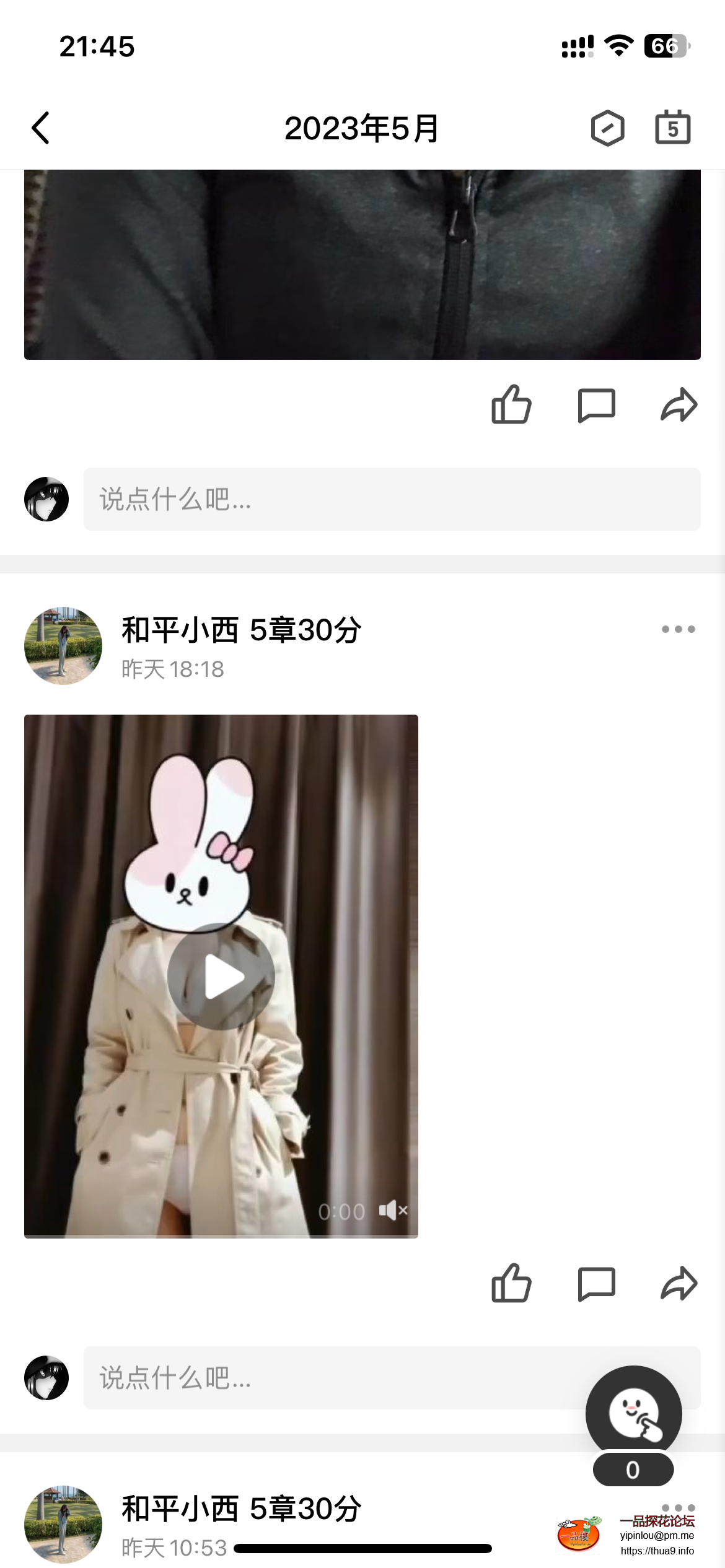This screenshot has width=725, height=1568.
Task: Open the avatar of the 昨天 18:18 post
Action: (63, 646)
